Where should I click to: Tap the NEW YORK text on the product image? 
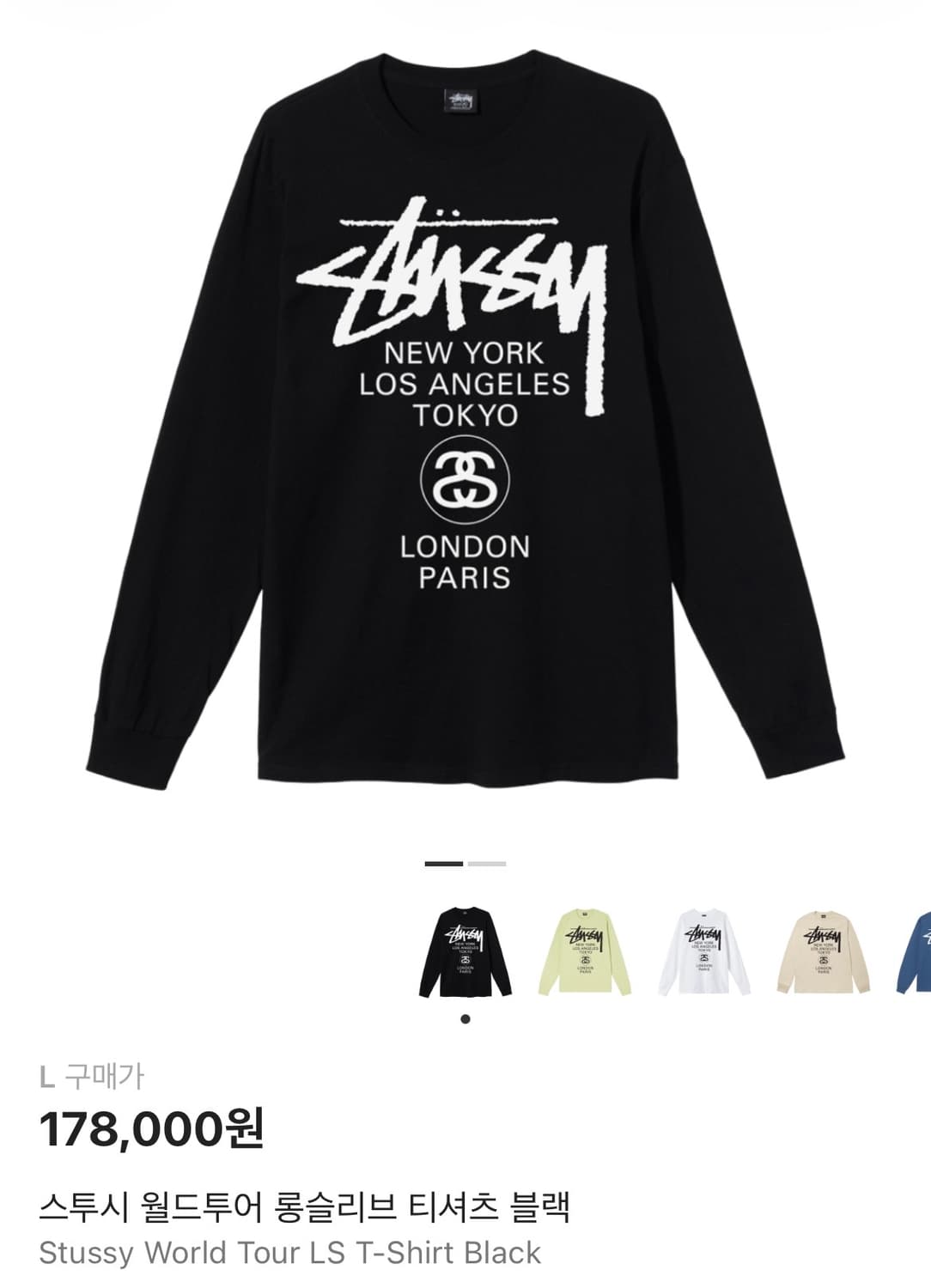pos(465,352)
